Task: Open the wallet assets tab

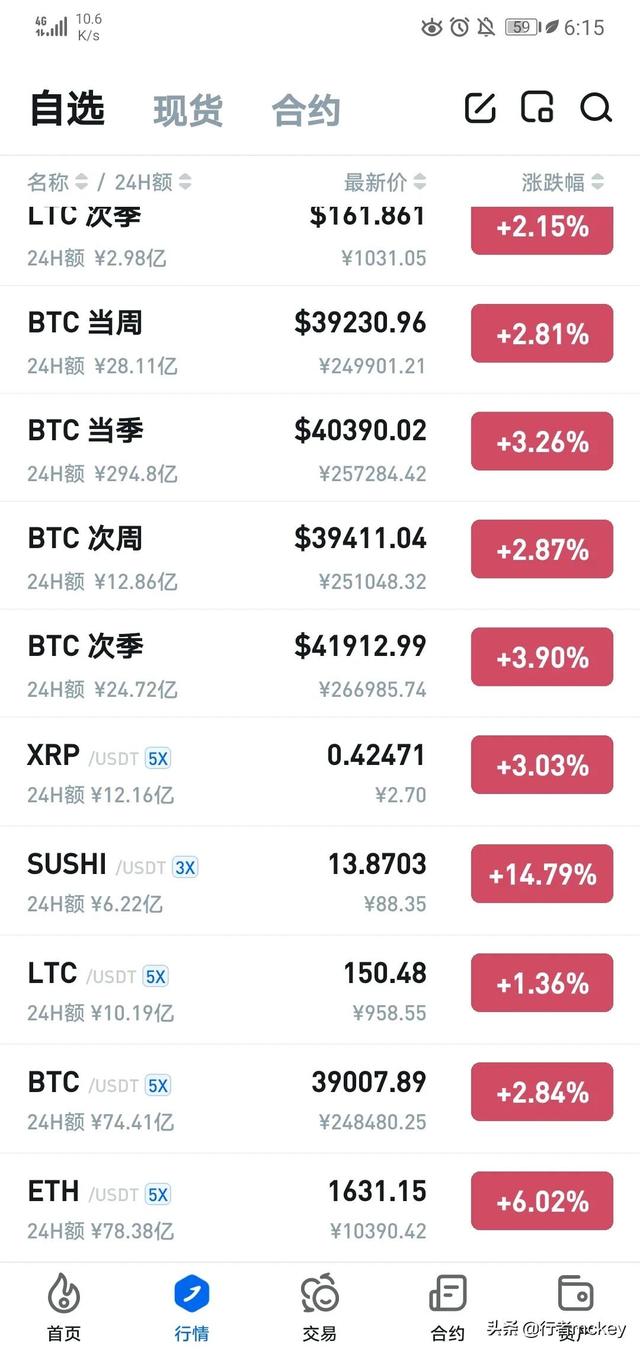Action: (575, 1308)
